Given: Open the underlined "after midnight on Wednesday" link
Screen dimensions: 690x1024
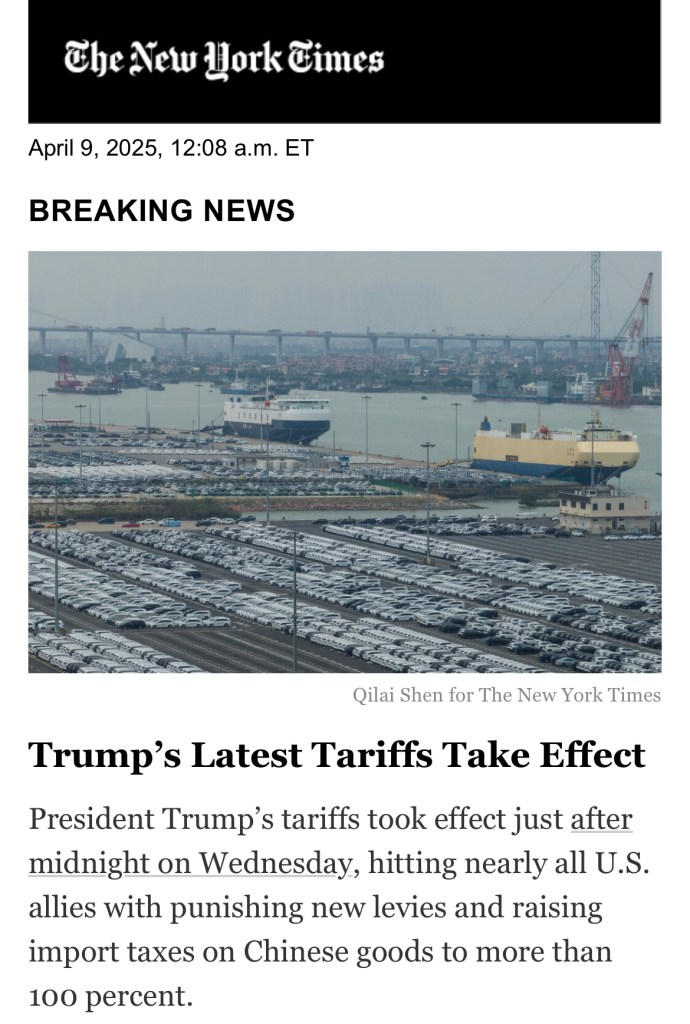Looking at the screenshot, I should [x=190, y=862].
